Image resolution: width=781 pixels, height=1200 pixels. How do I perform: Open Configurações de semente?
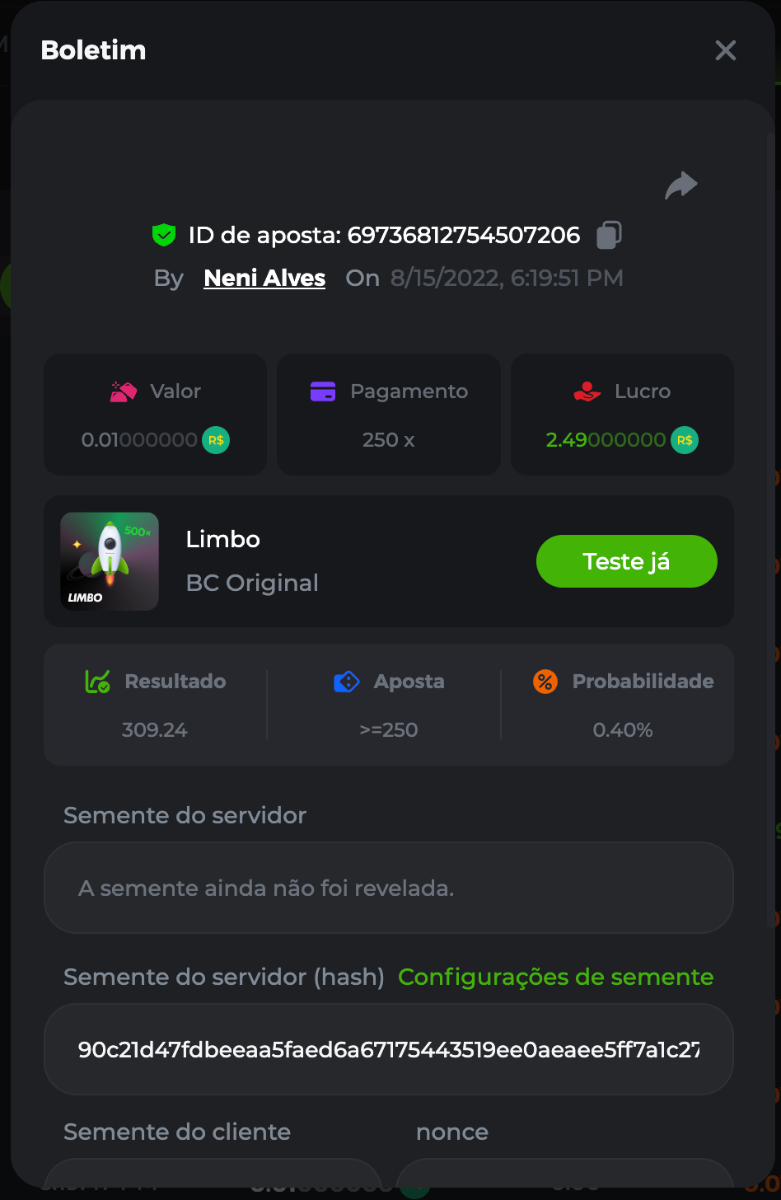pos(555,977)
